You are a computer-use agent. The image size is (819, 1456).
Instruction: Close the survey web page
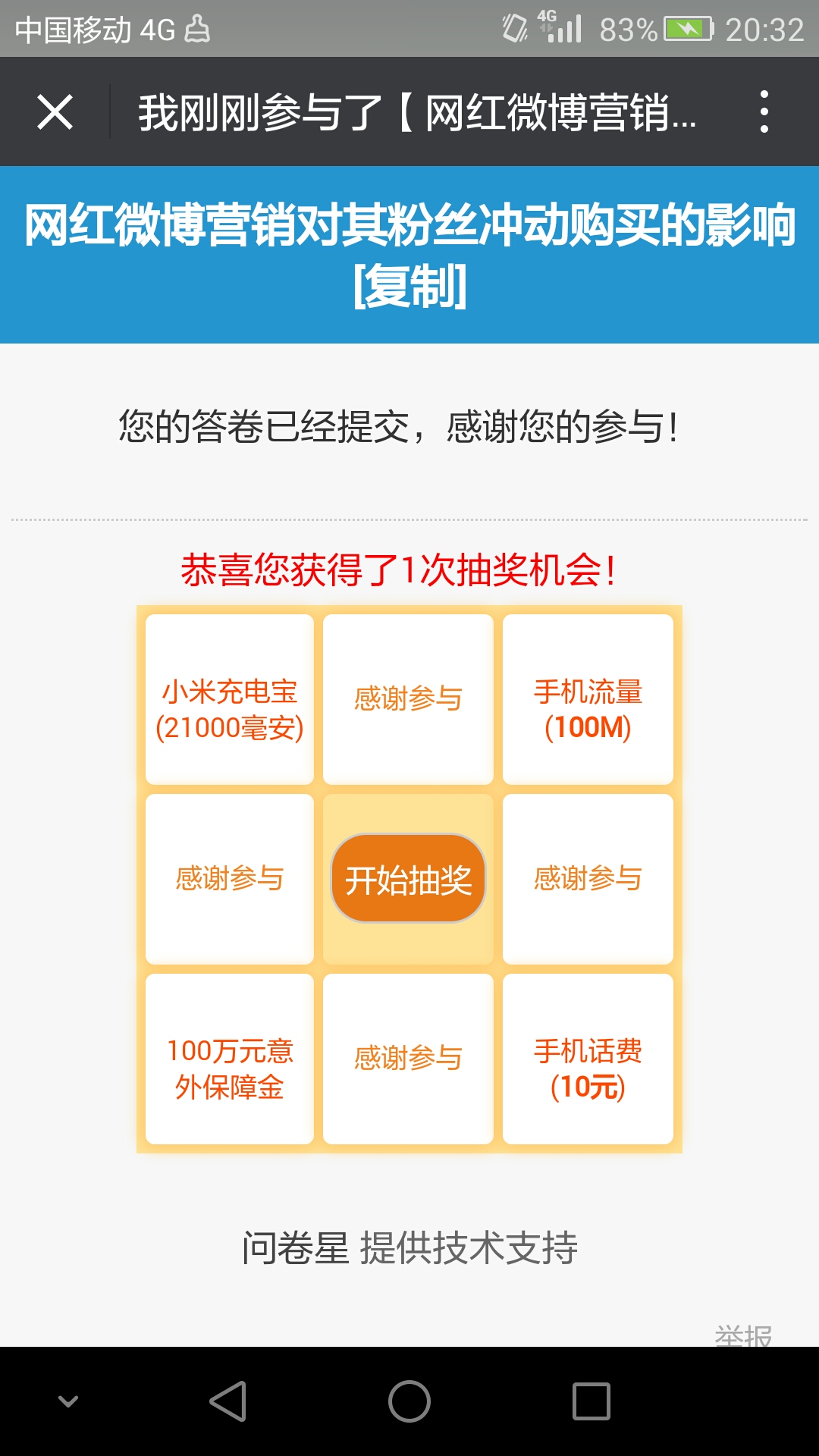point(55,112)
